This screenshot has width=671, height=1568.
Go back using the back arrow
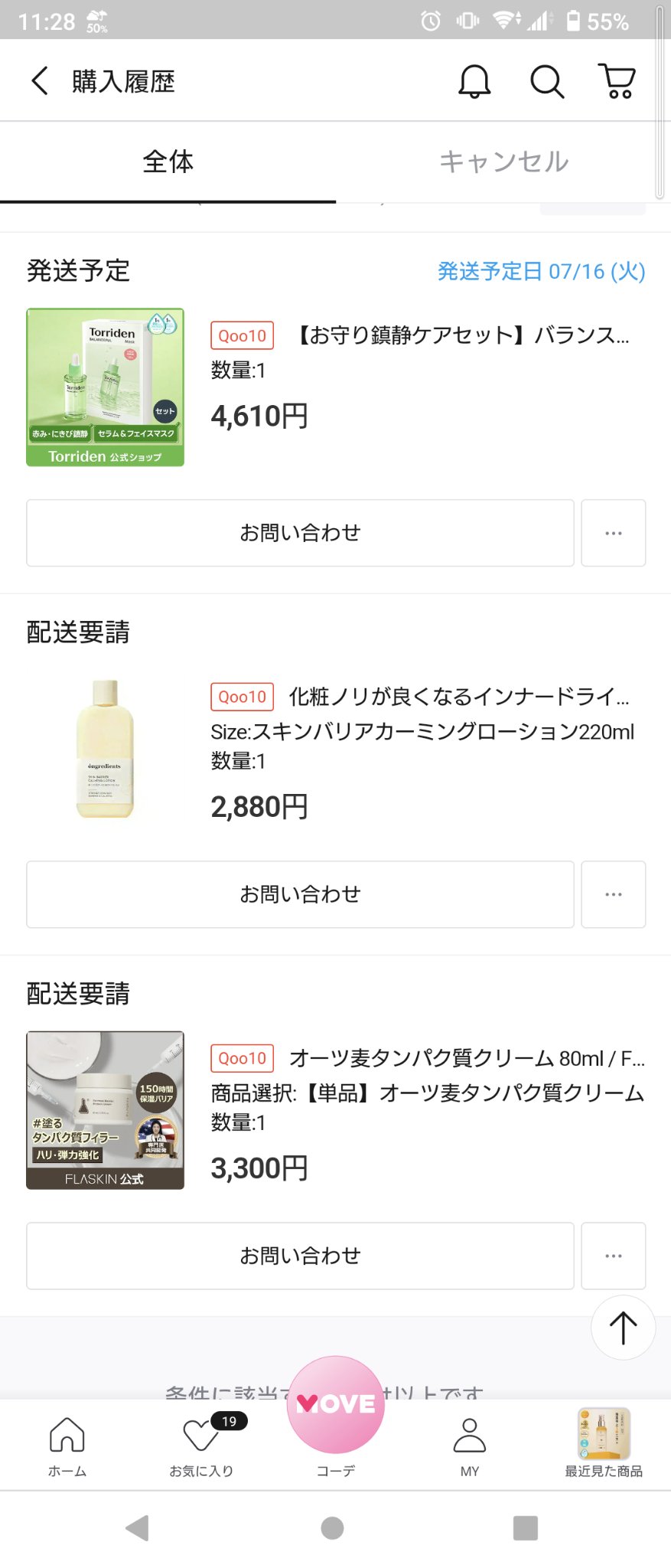click(x=39, y=80)
